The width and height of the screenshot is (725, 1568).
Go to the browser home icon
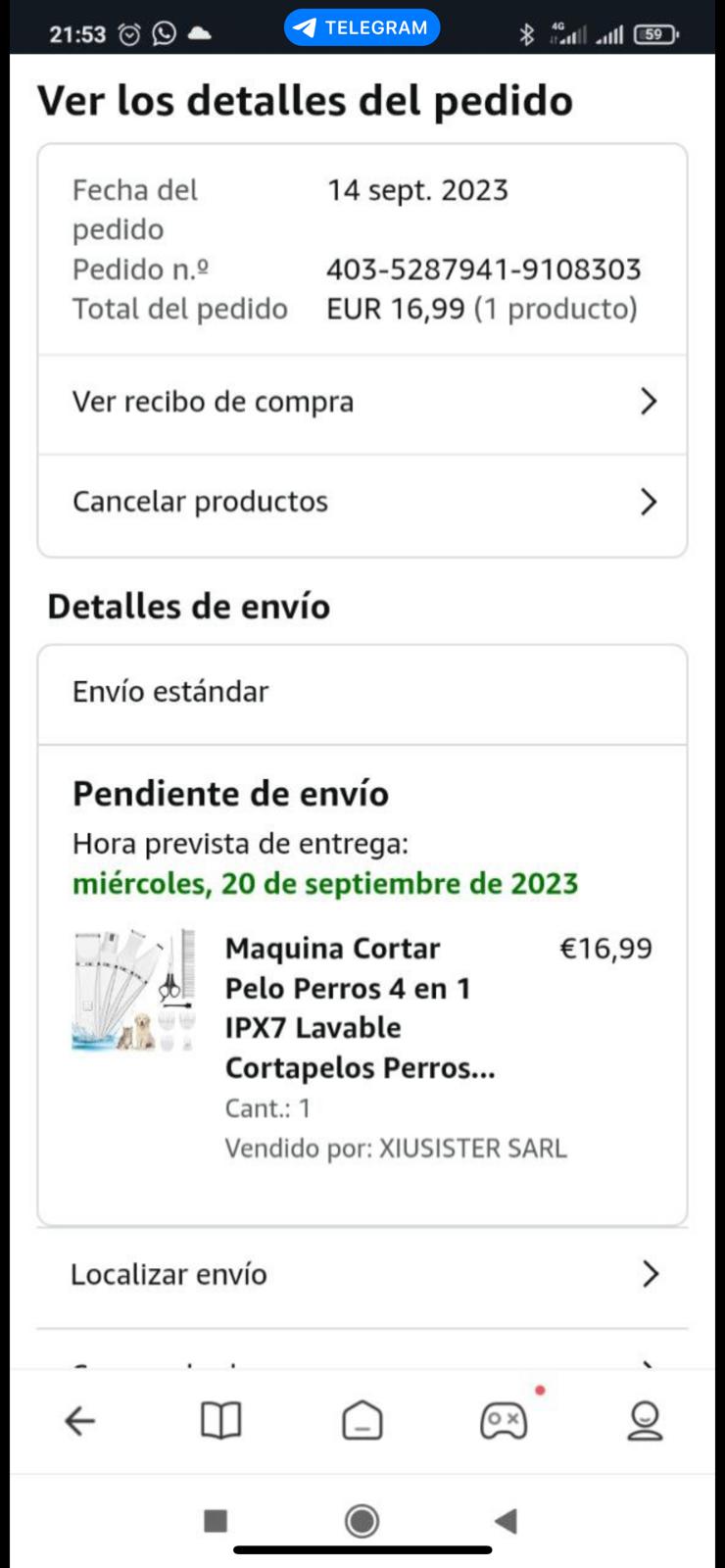(362, 1420)
